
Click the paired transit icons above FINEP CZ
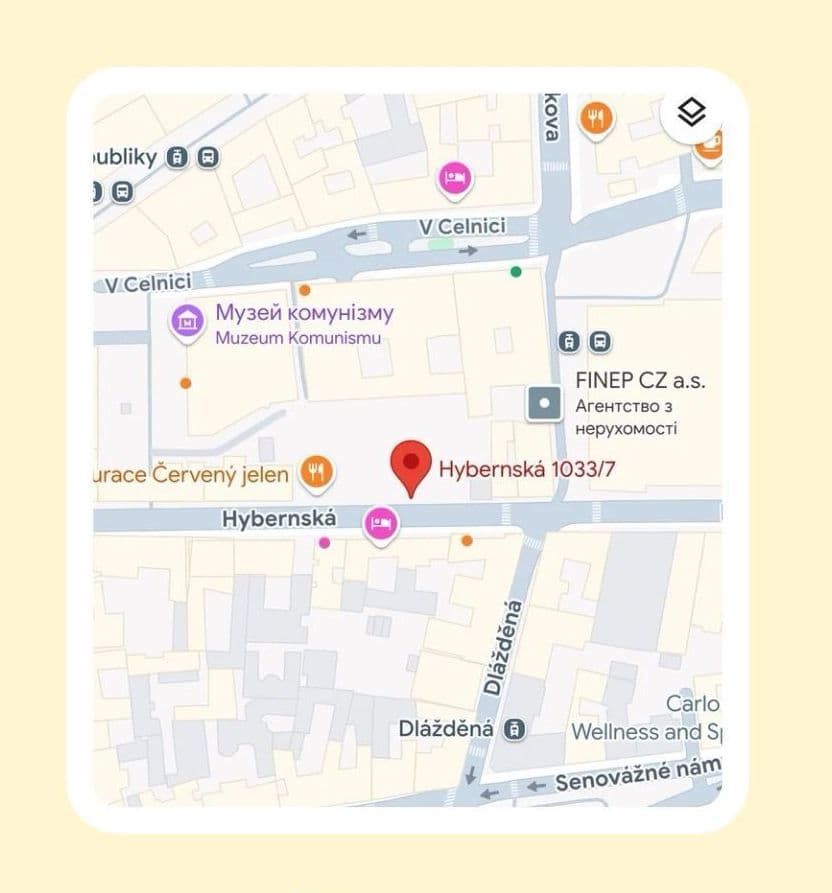pyautogui.click(x=584, y=340)
